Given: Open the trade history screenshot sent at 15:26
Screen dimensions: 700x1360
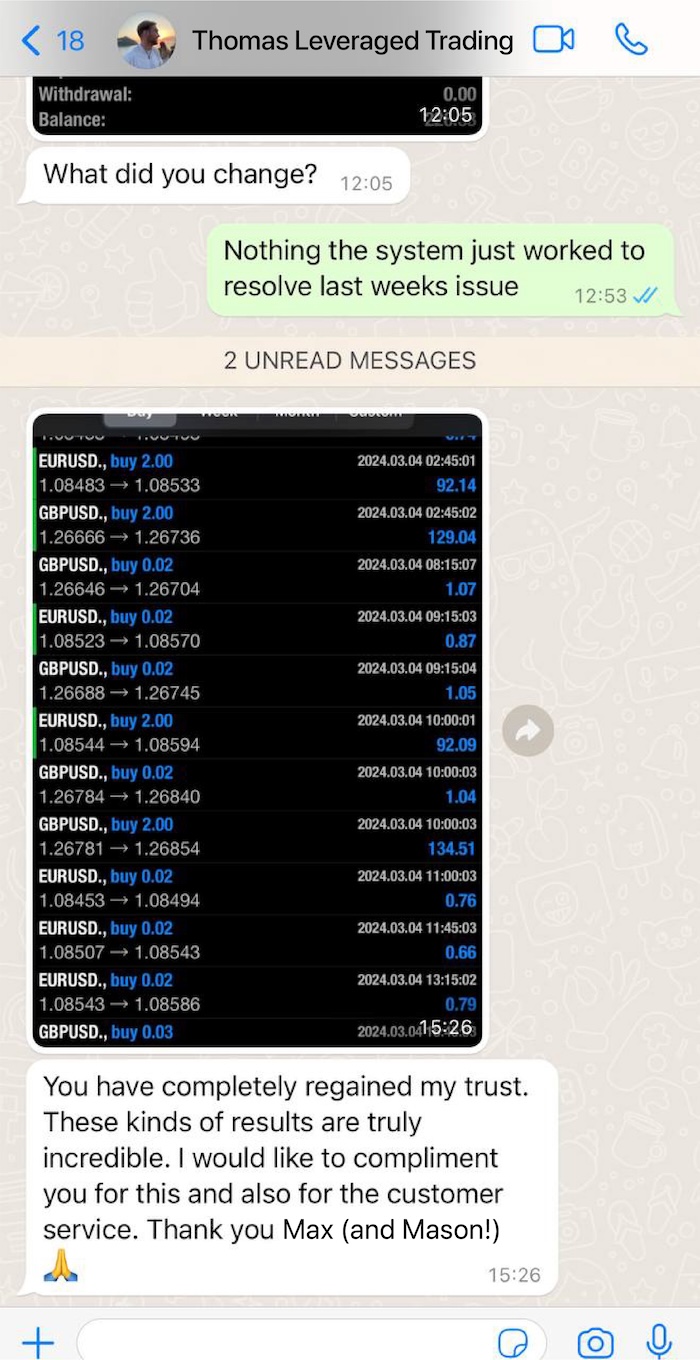Looking at the screenshot, I should tap(257, 730).
